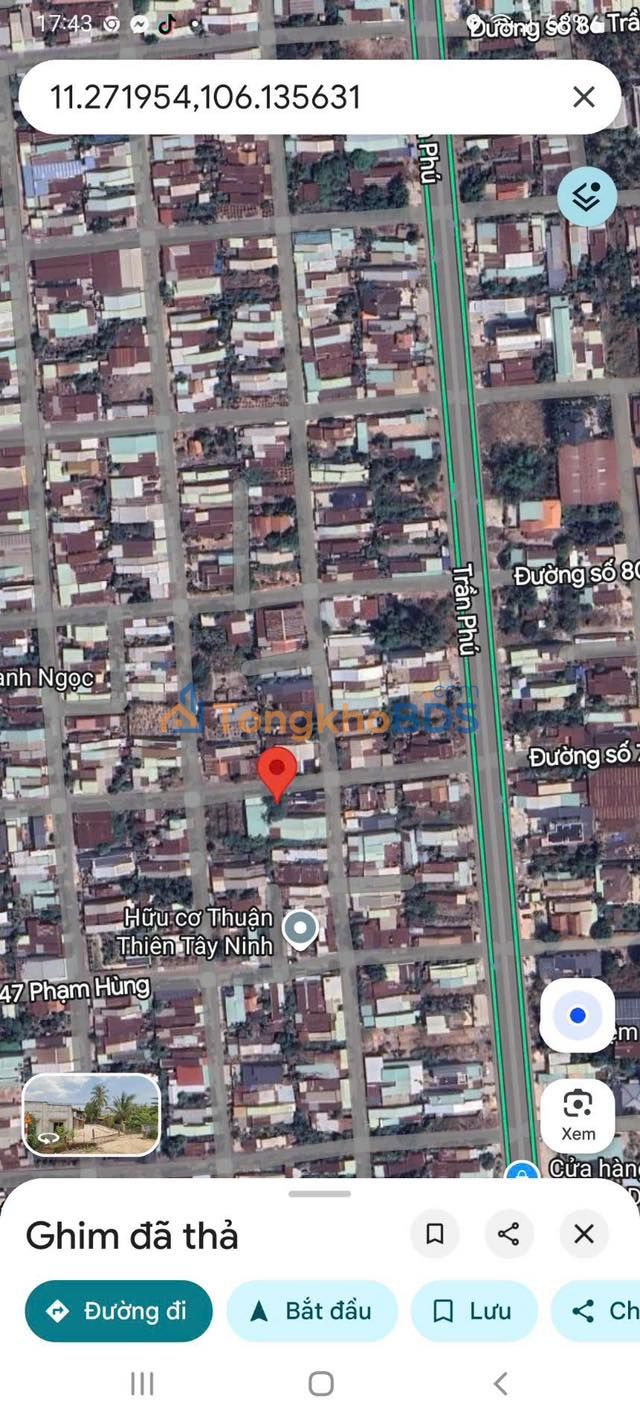Open recent apps from navigation bar
The image size is (640, 1421).
tap(142, 1384)
